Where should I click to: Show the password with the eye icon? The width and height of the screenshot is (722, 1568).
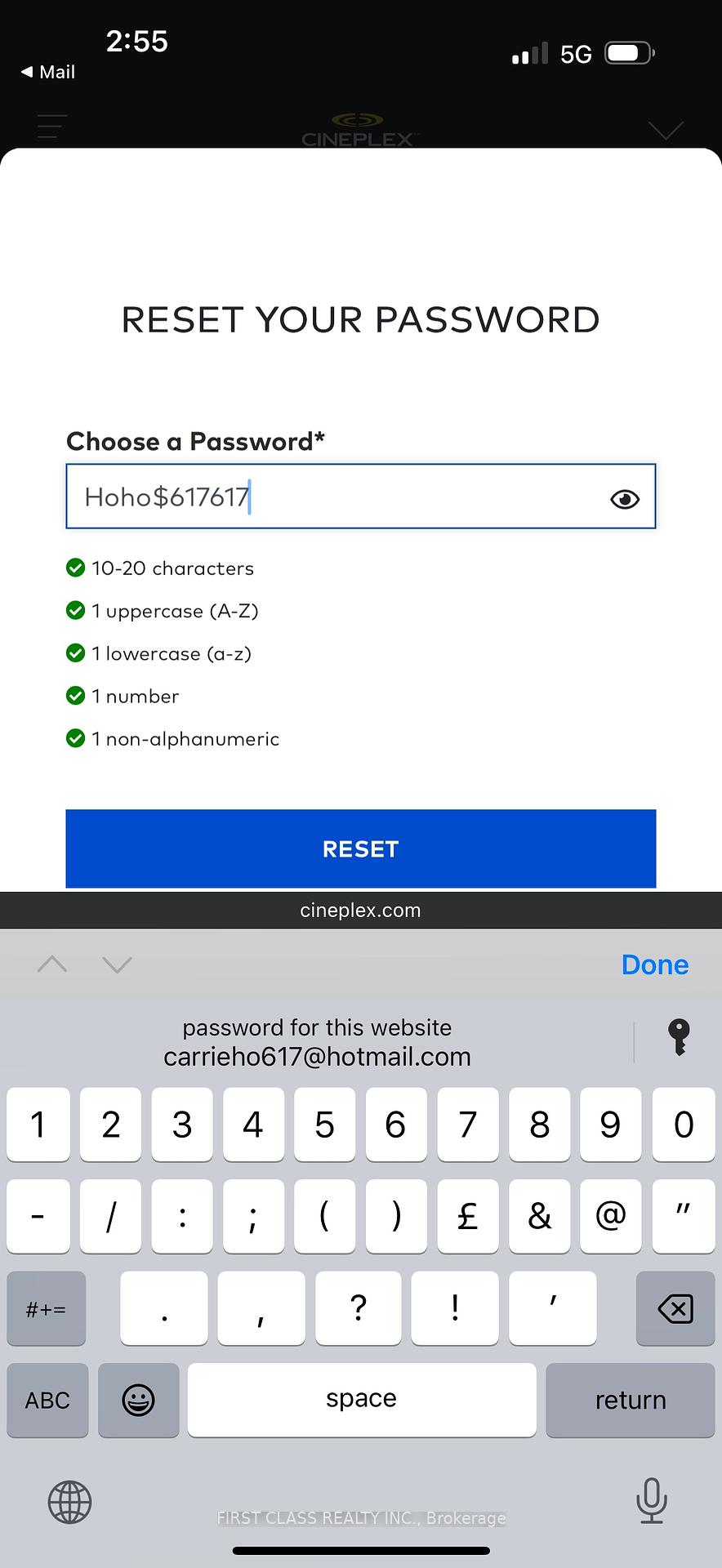pos(625,499)
